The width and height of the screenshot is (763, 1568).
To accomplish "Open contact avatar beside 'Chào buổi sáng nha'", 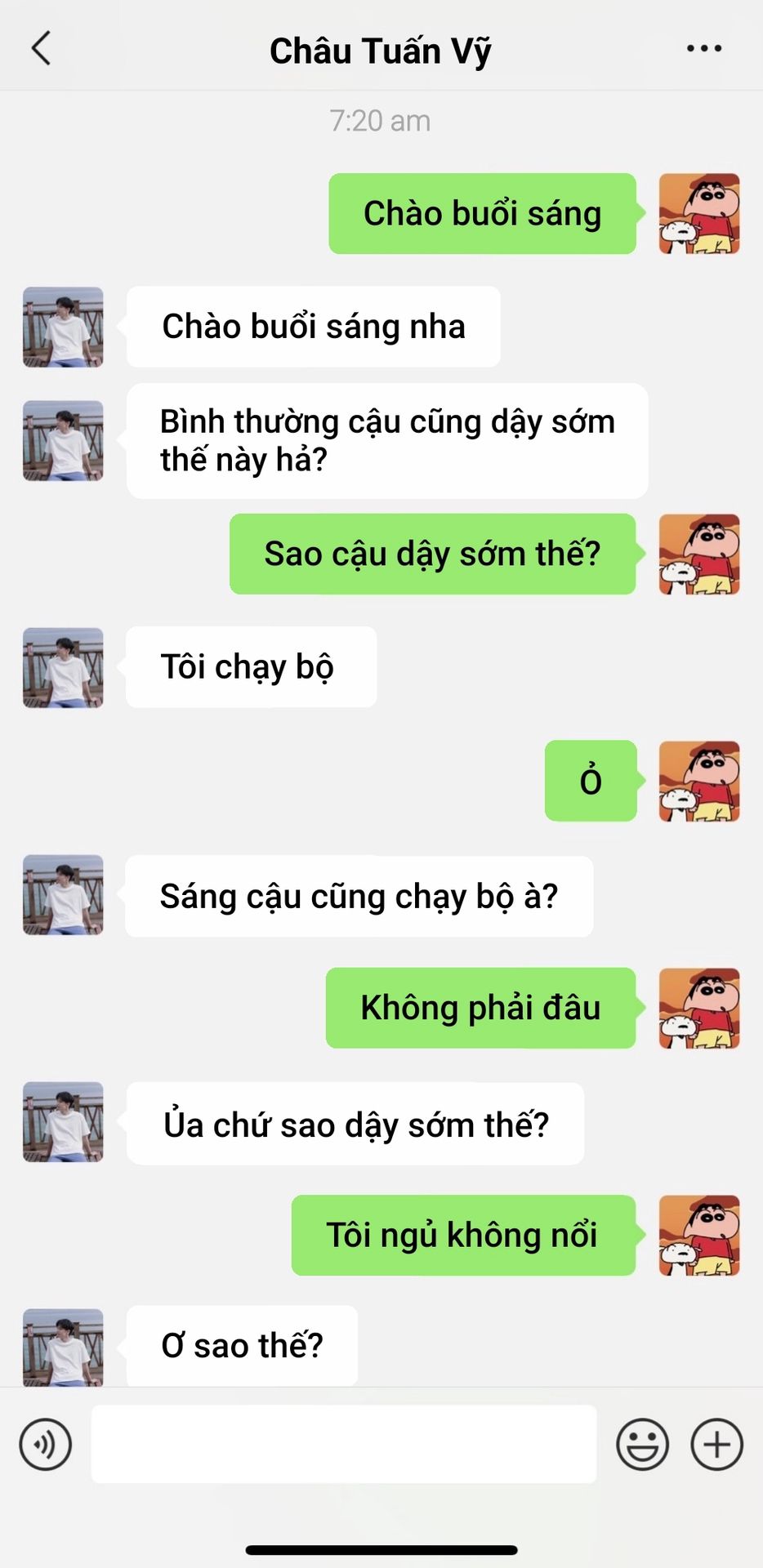I will tap(63, 327).
